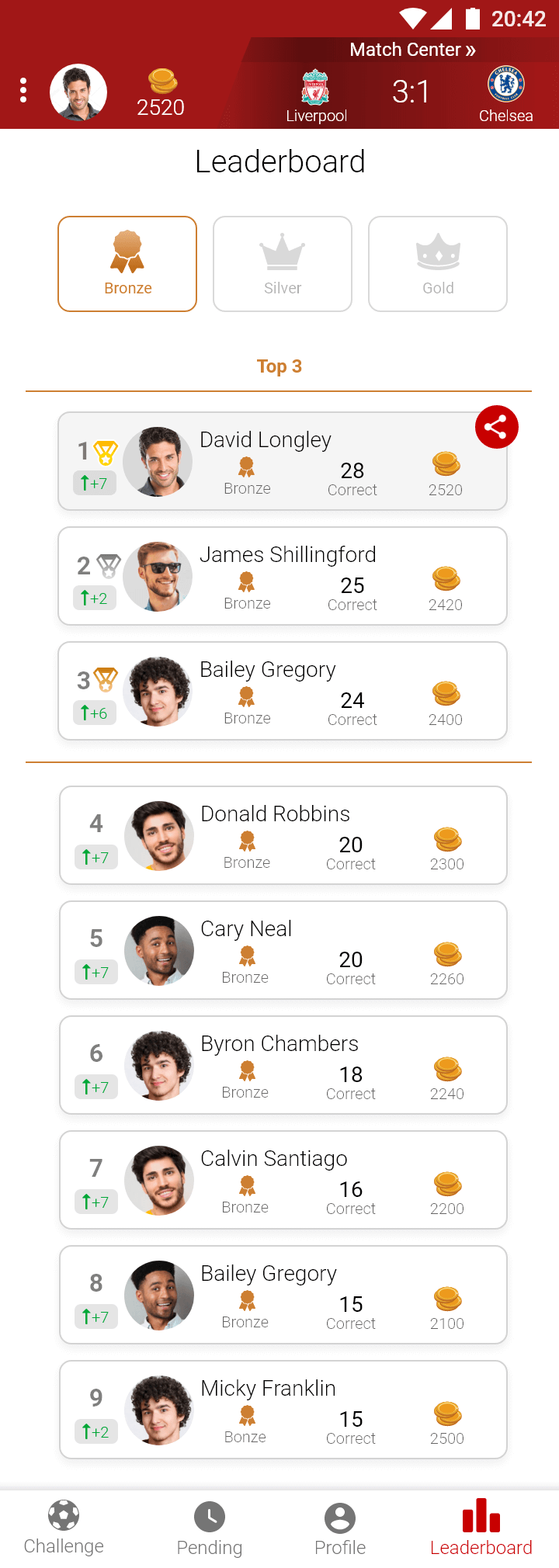This screenshot has height=1568, width=559.
Task: Open your profile avatar in the top bar
Action: pyautogui.click(x=78, y=91)
